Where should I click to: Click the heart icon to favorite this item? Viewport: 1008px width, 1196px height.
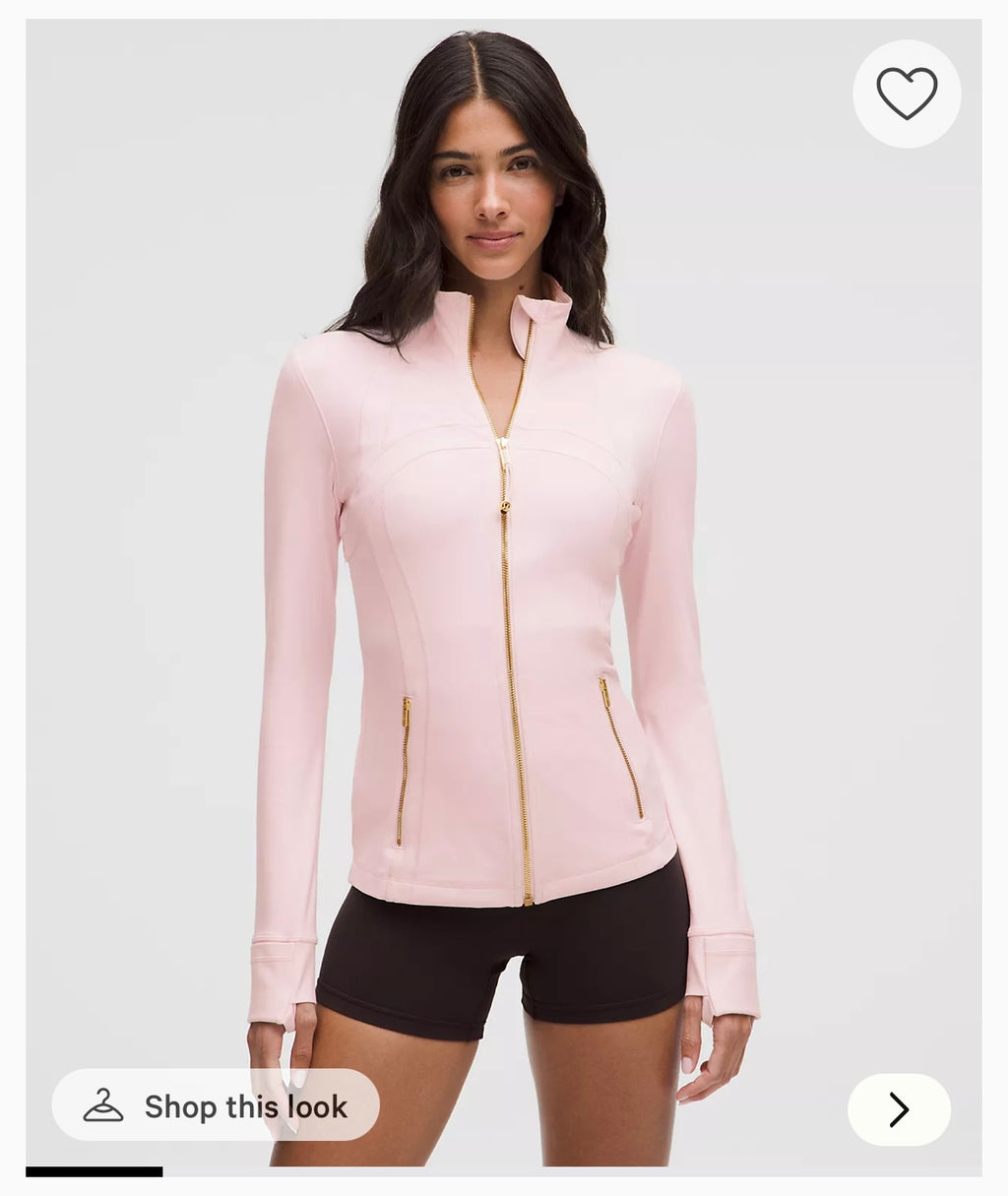tap(907, 92)
